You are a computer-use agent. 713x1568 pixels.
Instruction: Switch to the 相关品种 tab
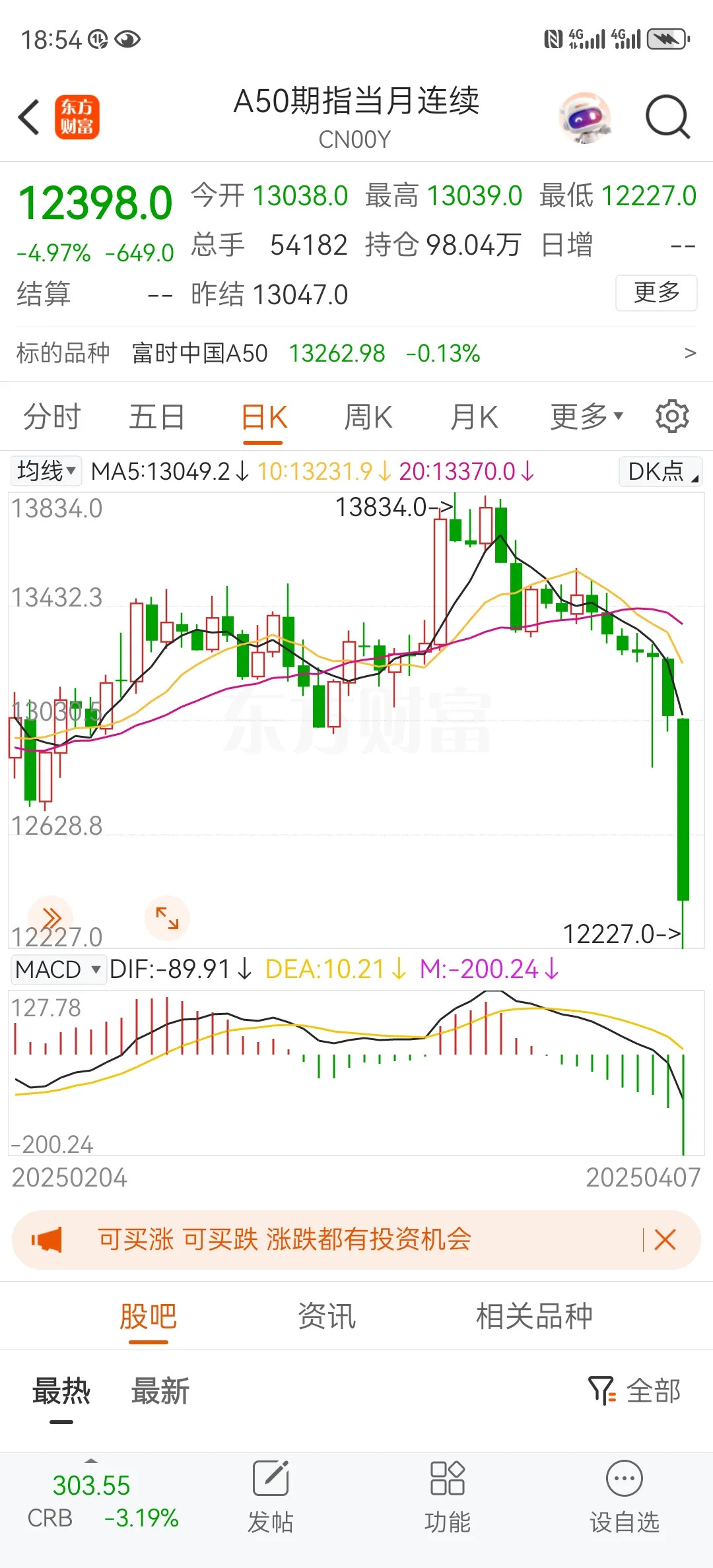click(533, 1317)
